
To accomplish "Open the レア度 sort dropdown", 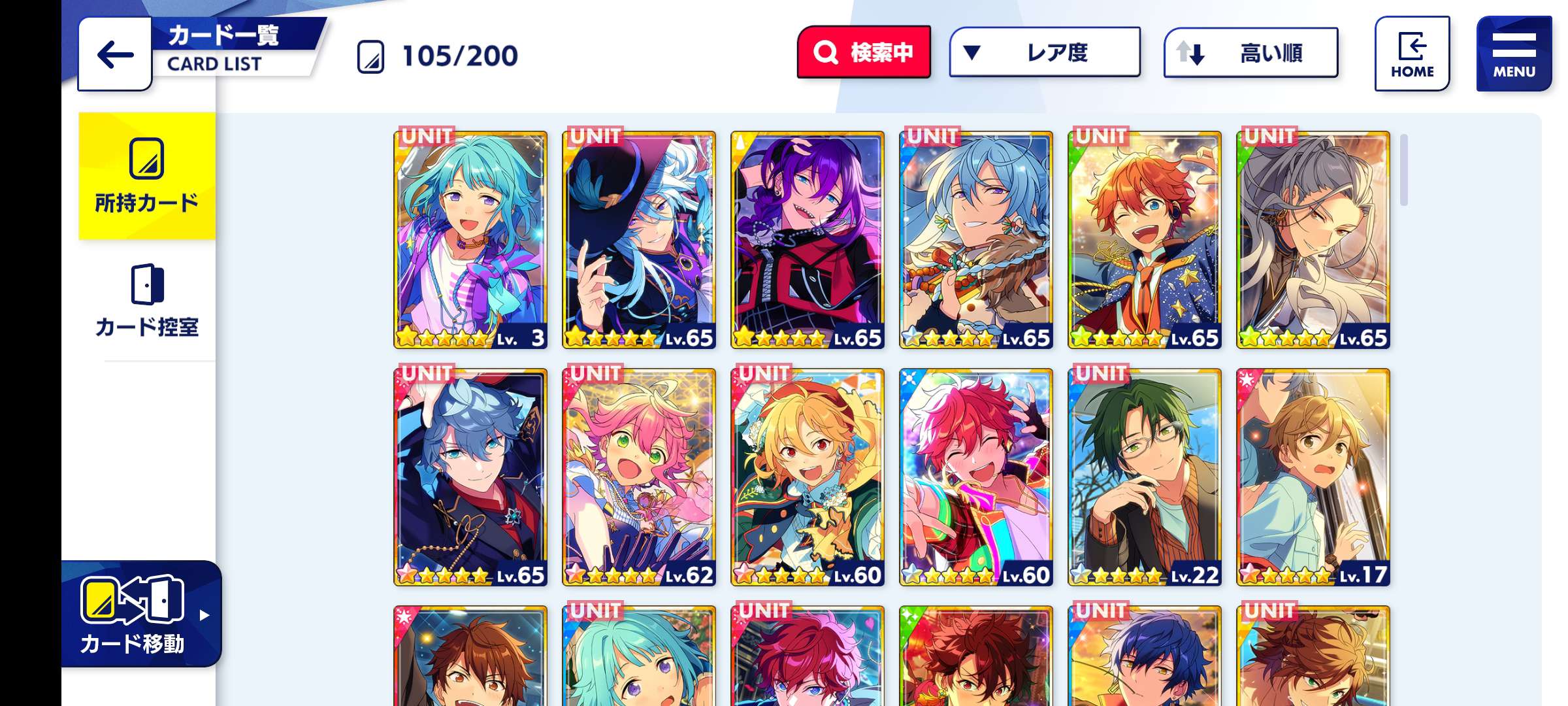I will coord(1045,52).
